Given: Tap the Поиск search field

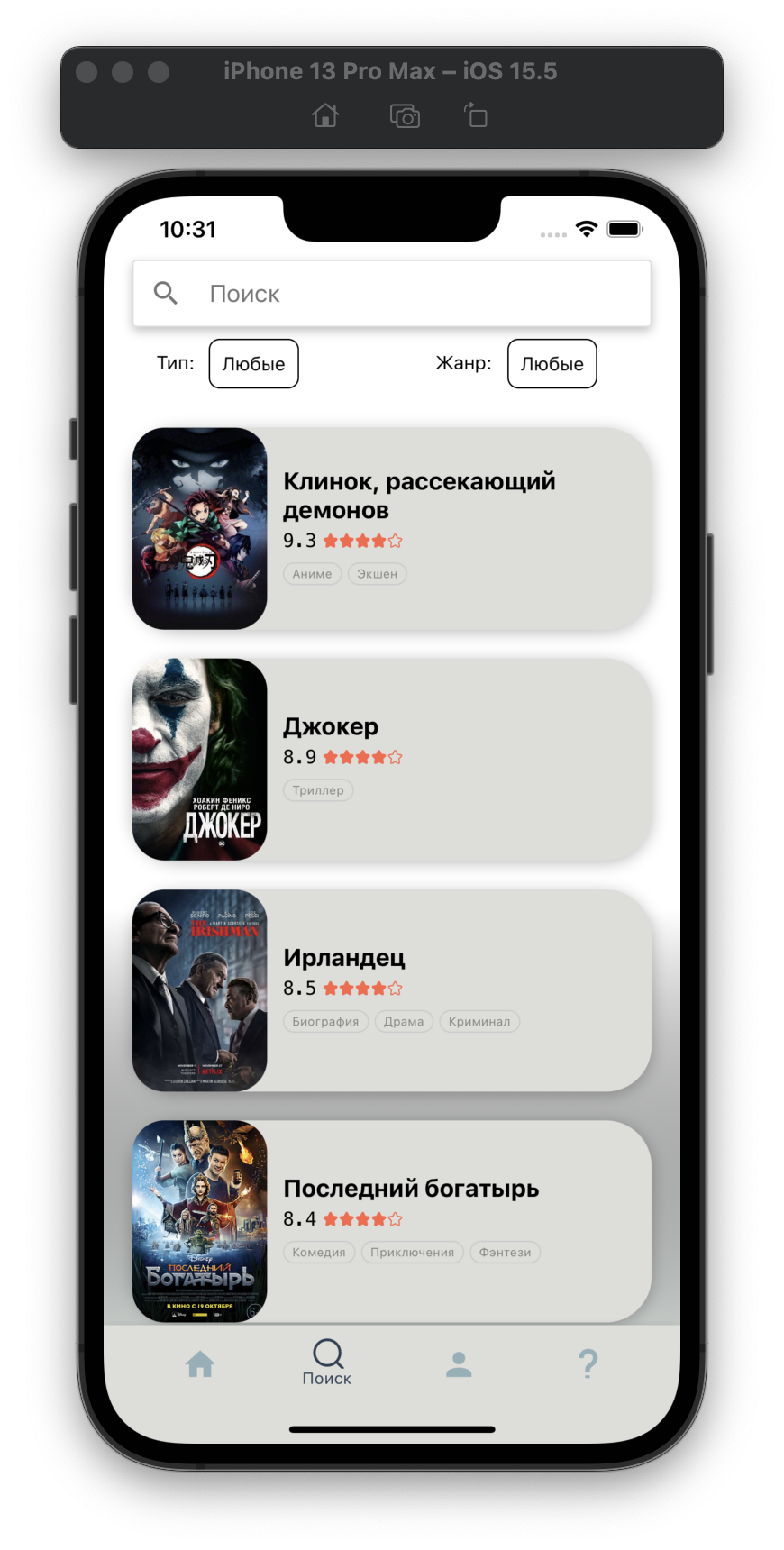Looking at the screenshot, I should (x=392, y=294).
